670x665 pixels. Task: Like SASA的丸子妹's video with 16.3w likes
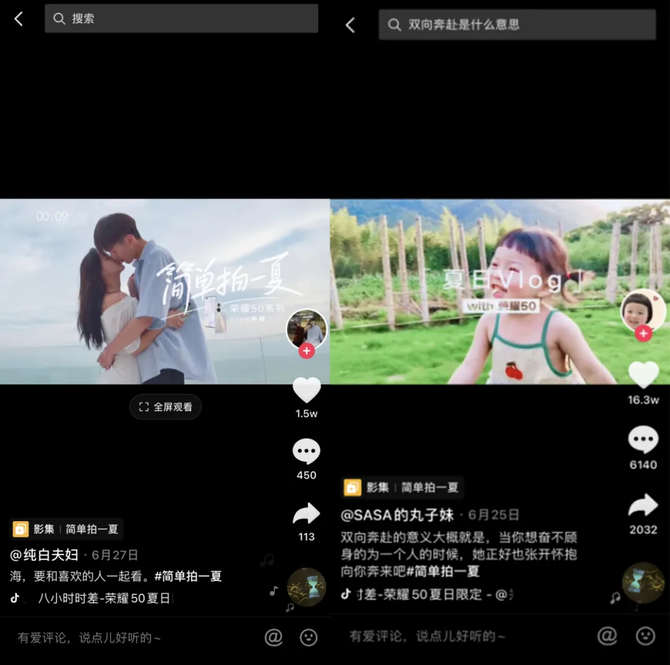(643, 376)
